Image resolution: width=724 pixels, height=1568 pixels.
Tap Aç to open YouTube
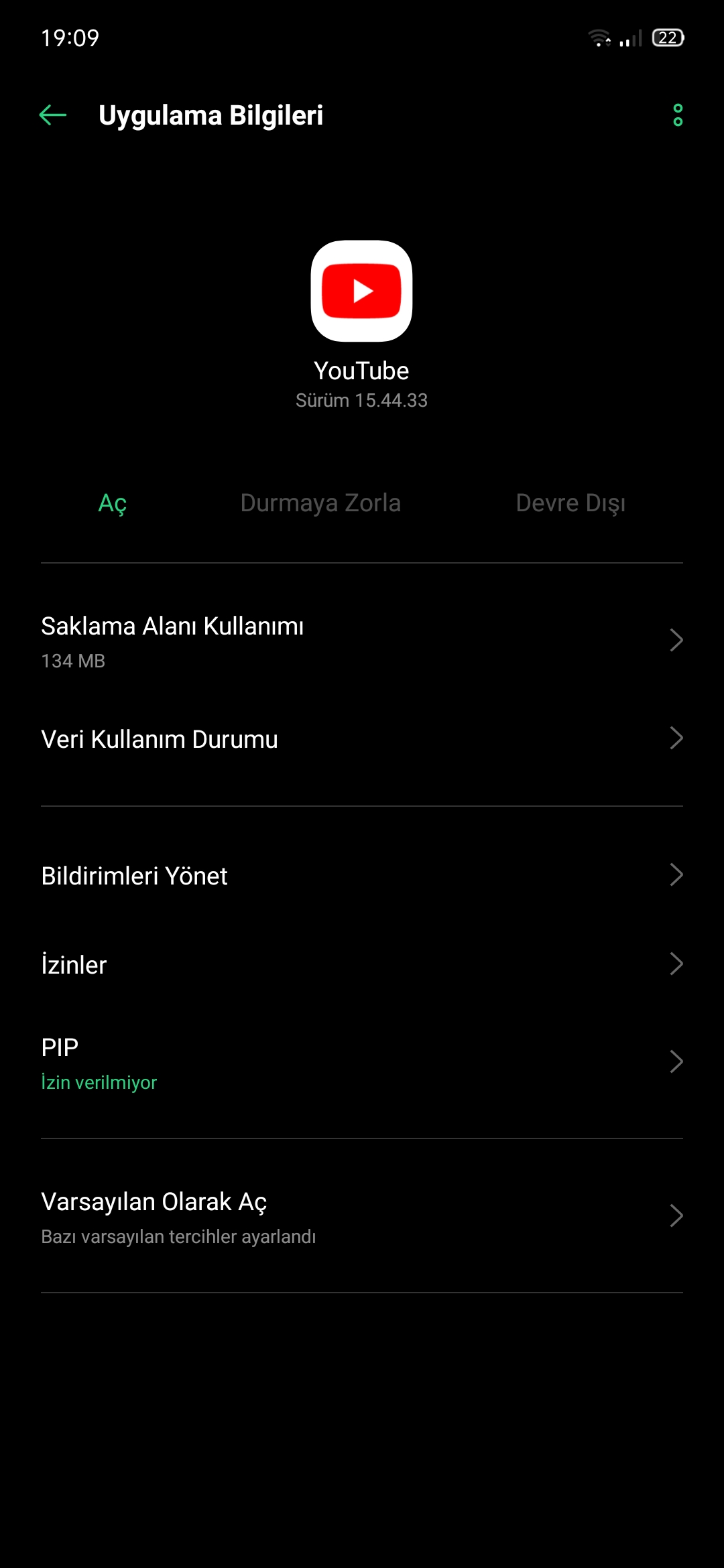pos(113,503)
